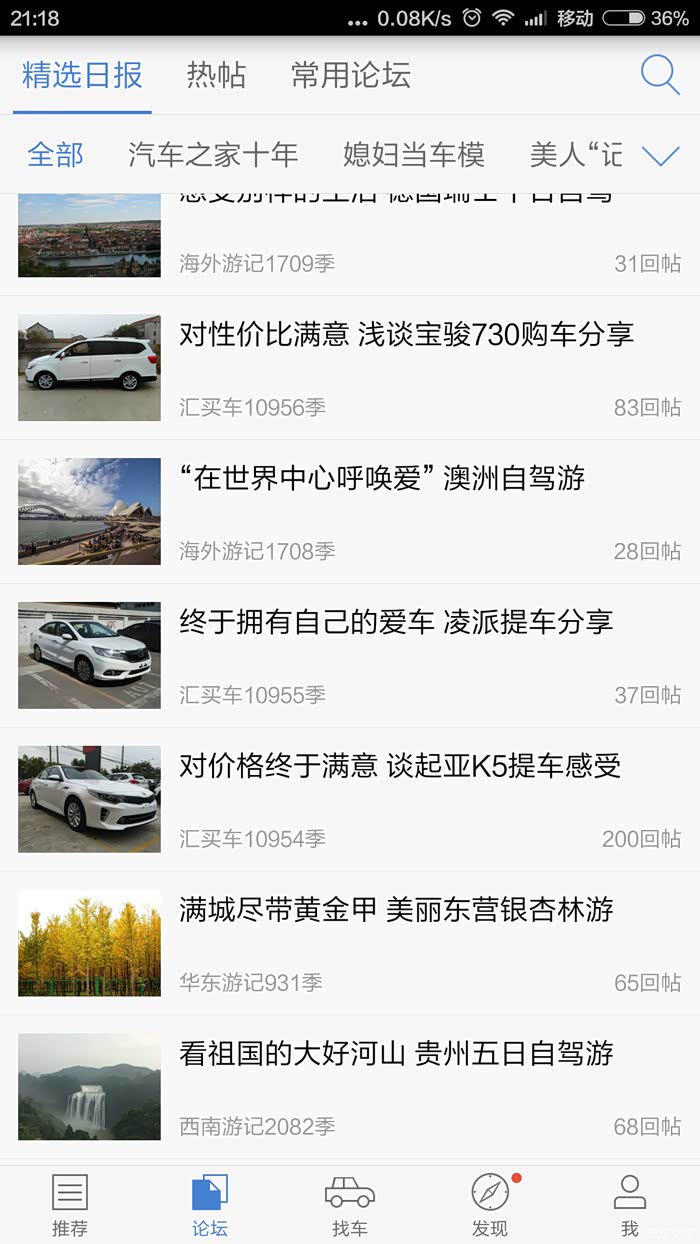The height and width of the screenshot is (1244, 700).
Task: Open the 起亚K5提车感受 post
Action: [400, 767]
